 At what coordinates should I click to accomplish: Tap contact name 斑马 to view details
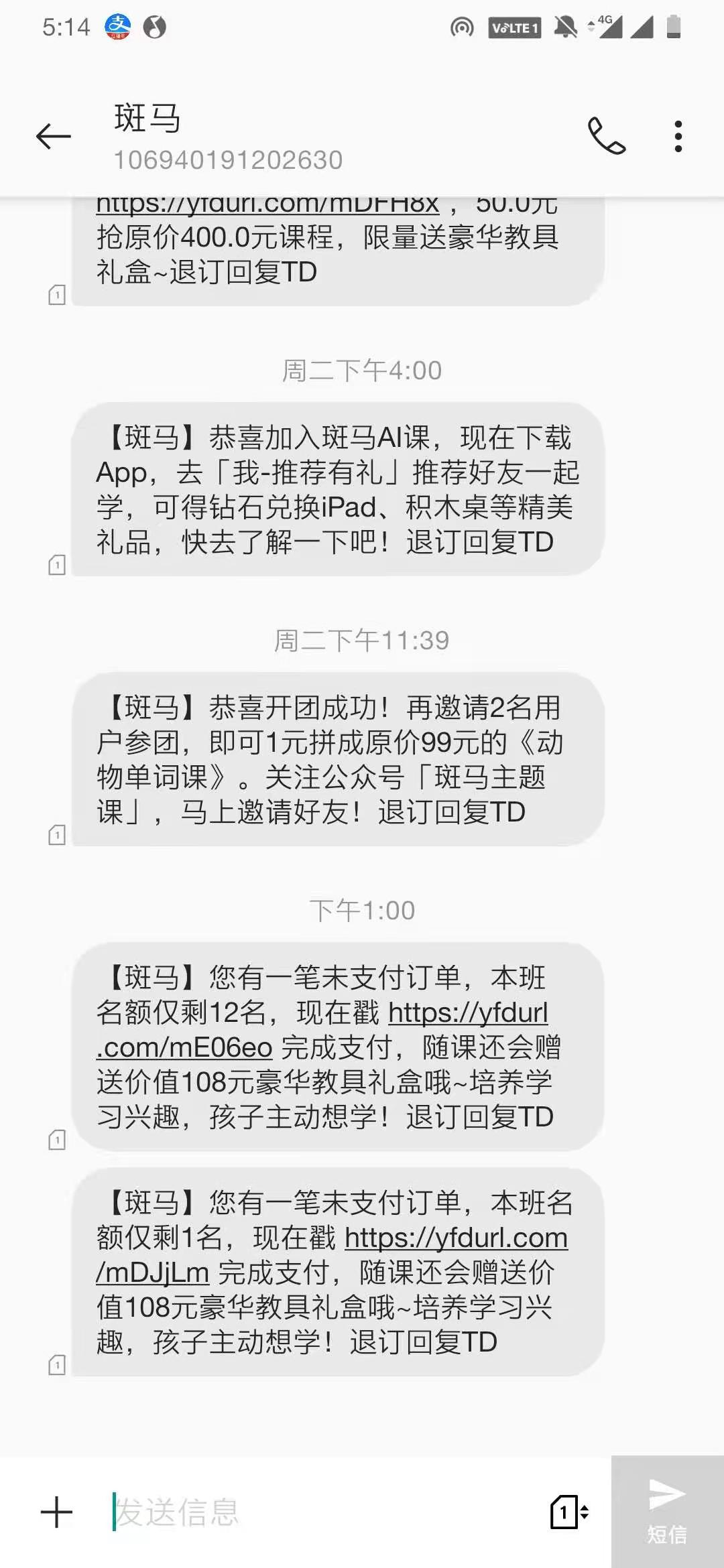tap(147, 119)
